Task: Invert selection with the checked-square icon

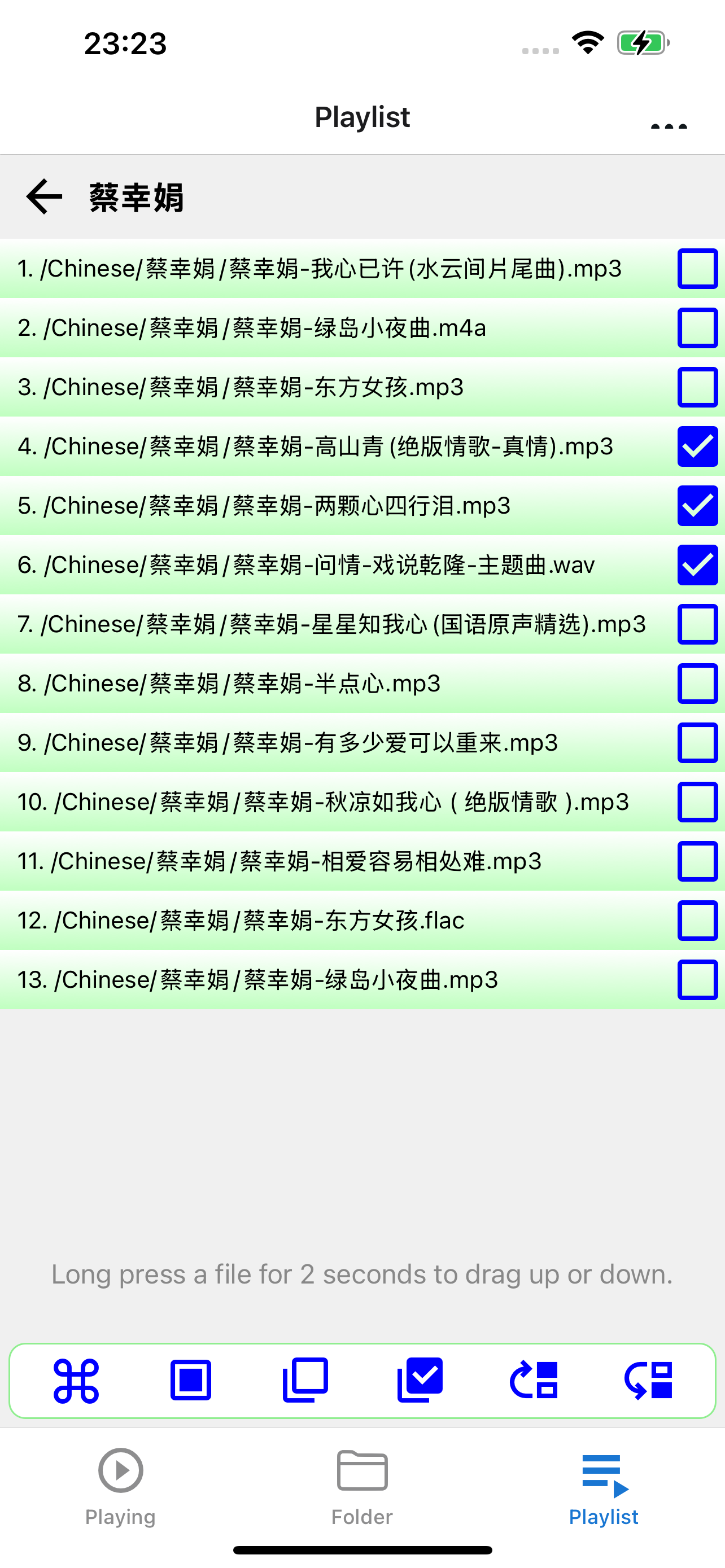Action: click(x=420, y=1382)
